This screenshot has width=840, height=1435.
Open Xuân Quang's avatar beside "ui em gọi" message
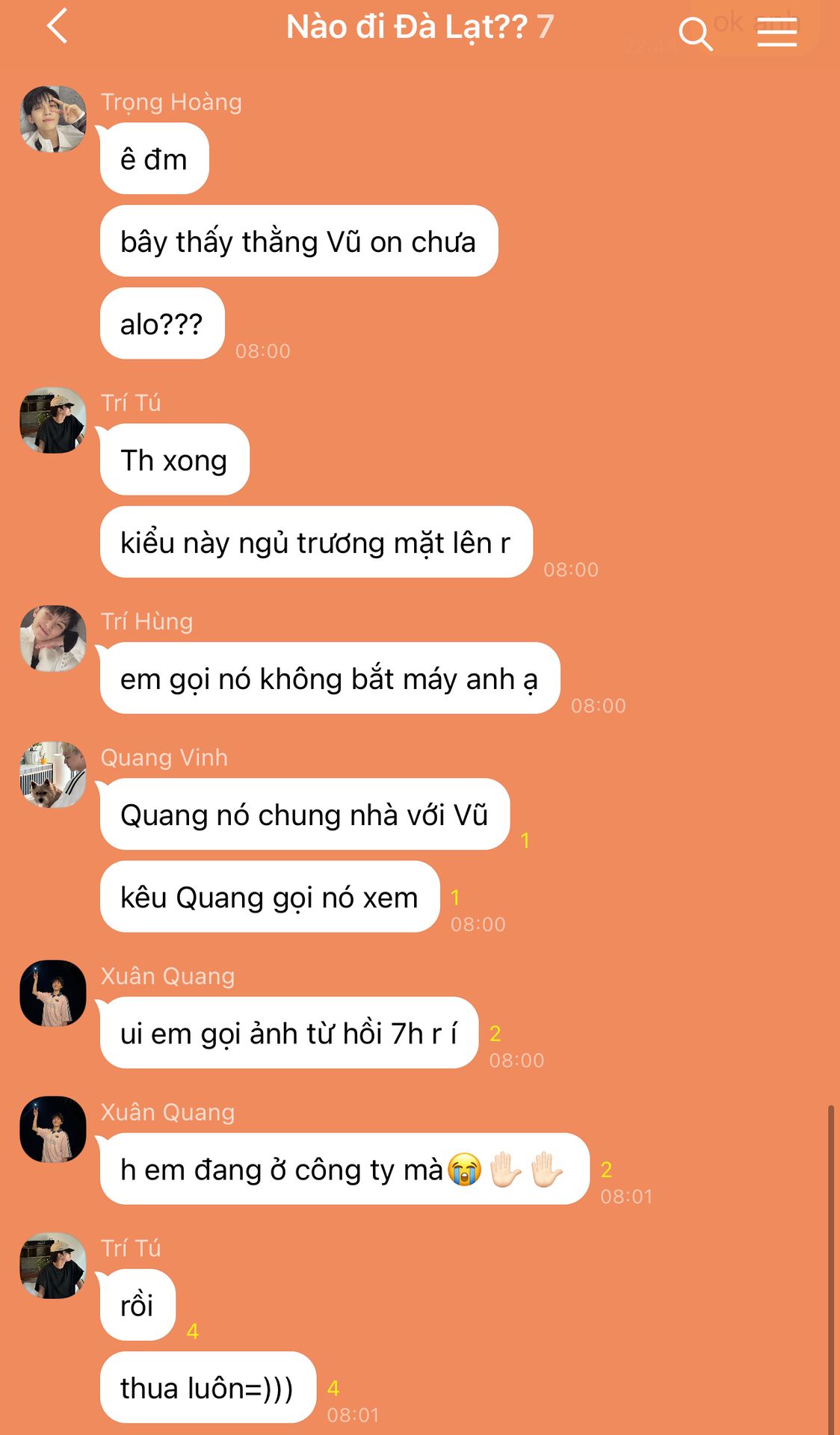(53, 993)
